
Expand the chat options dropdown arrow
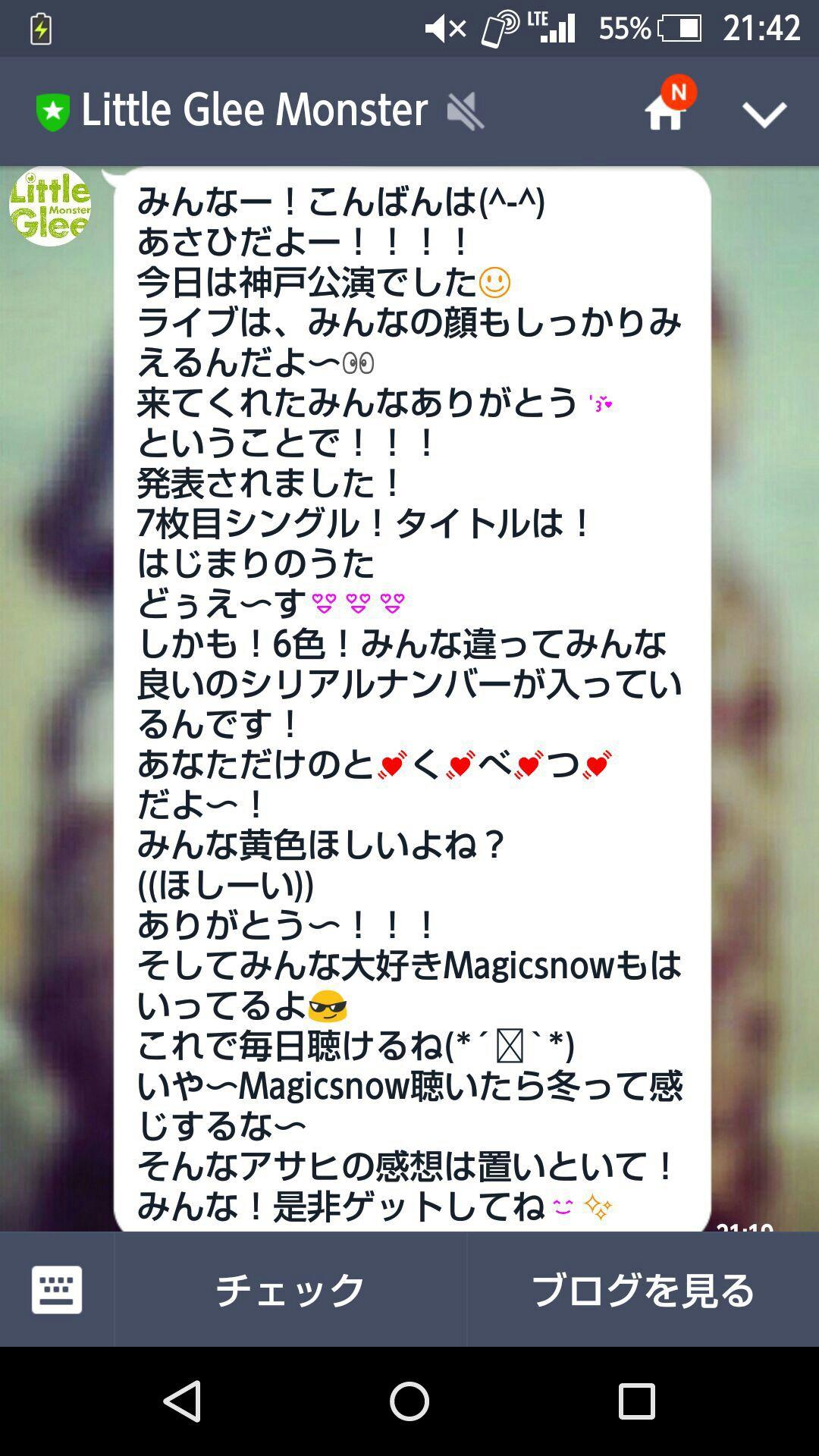point(764,115)
